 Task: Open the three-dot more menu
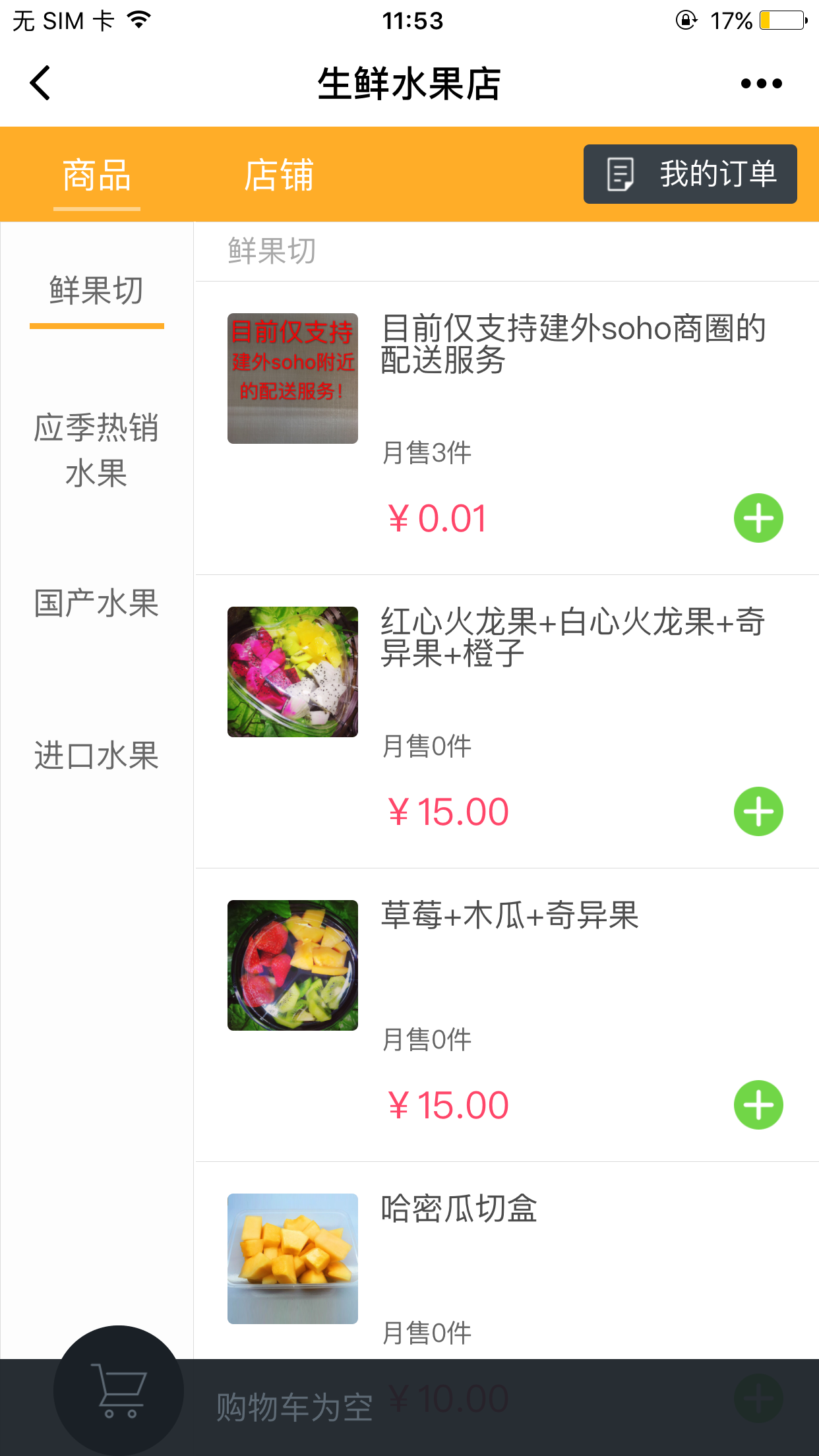click(761, 84)
